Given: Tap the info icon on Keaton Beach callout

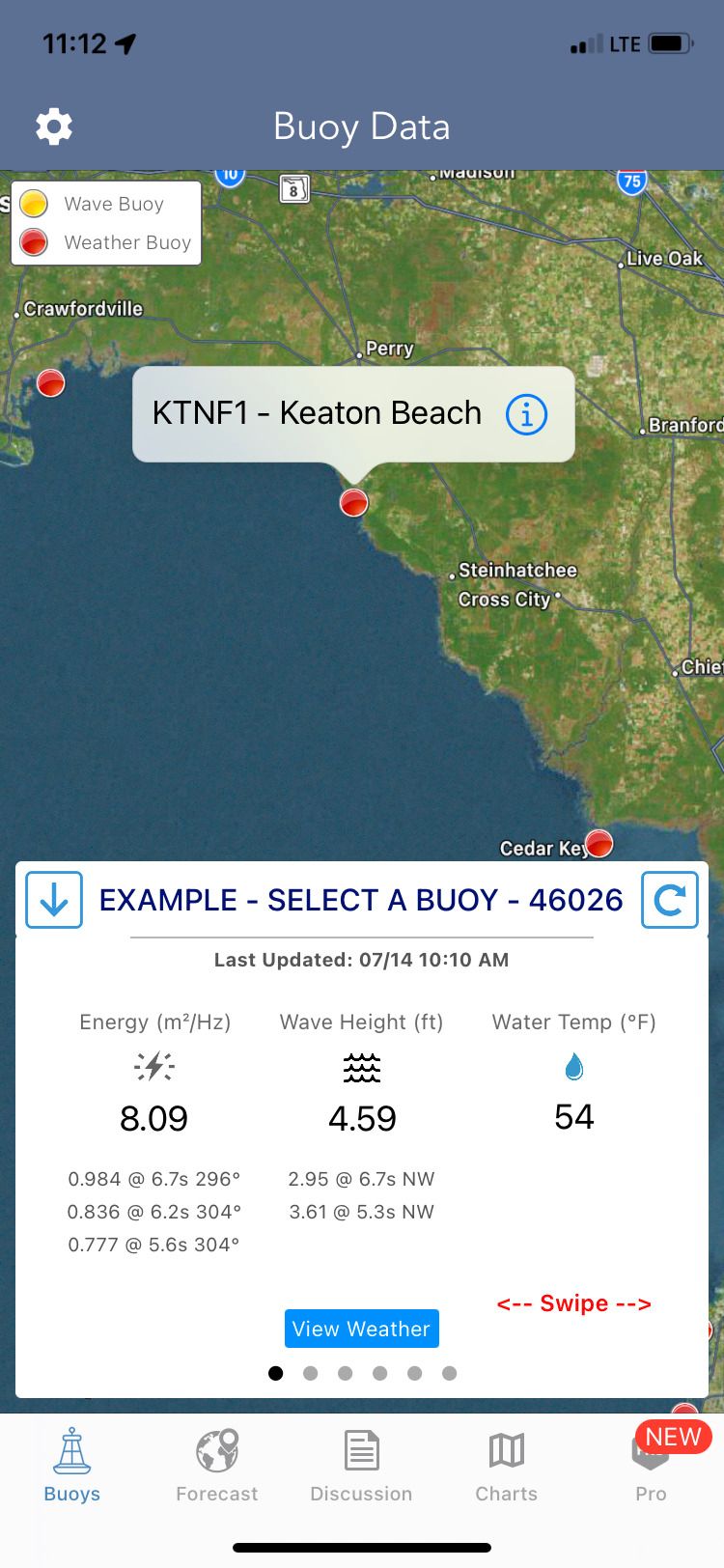Looking at the screenshot, I should 527,413.
